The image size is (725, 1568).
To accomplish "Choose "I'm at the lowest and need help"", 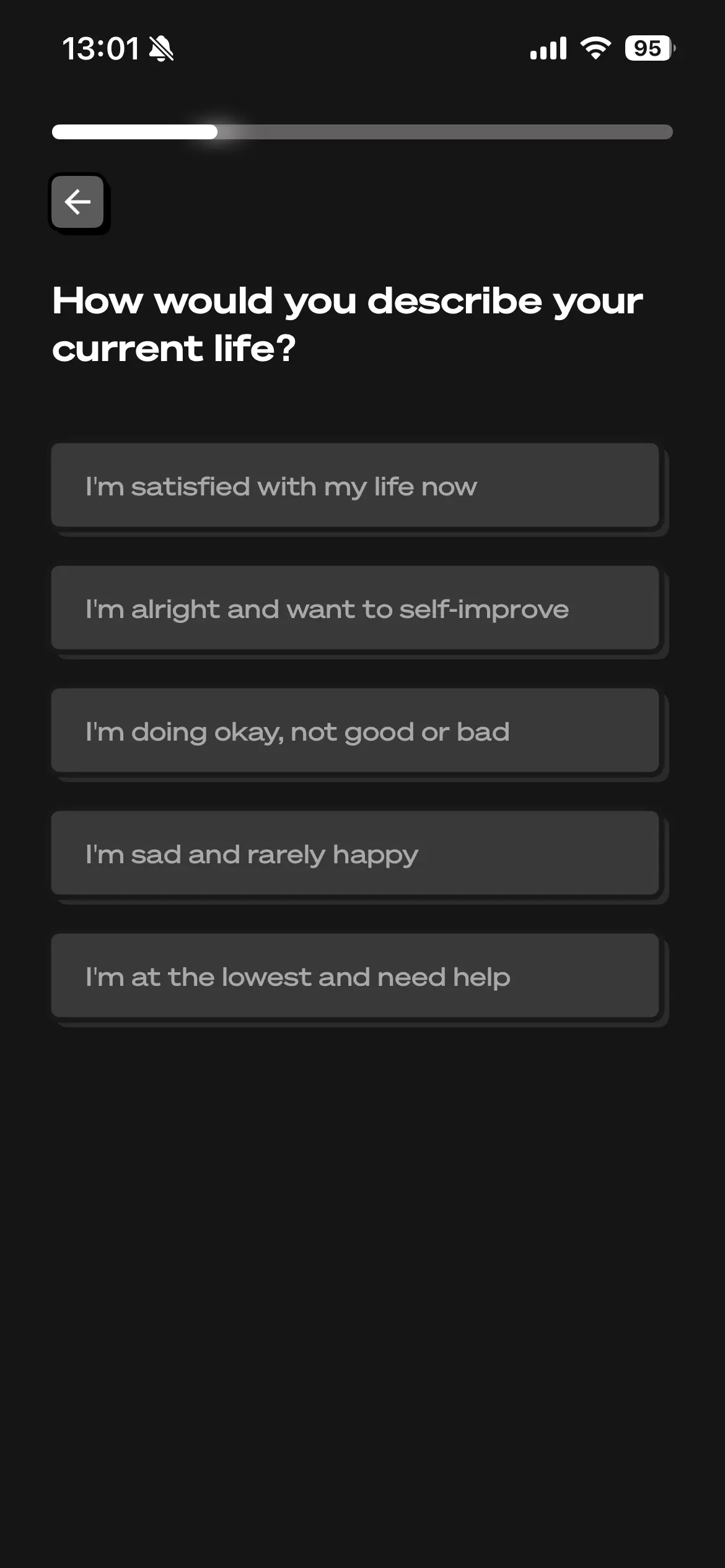I will tap(354, 976).
